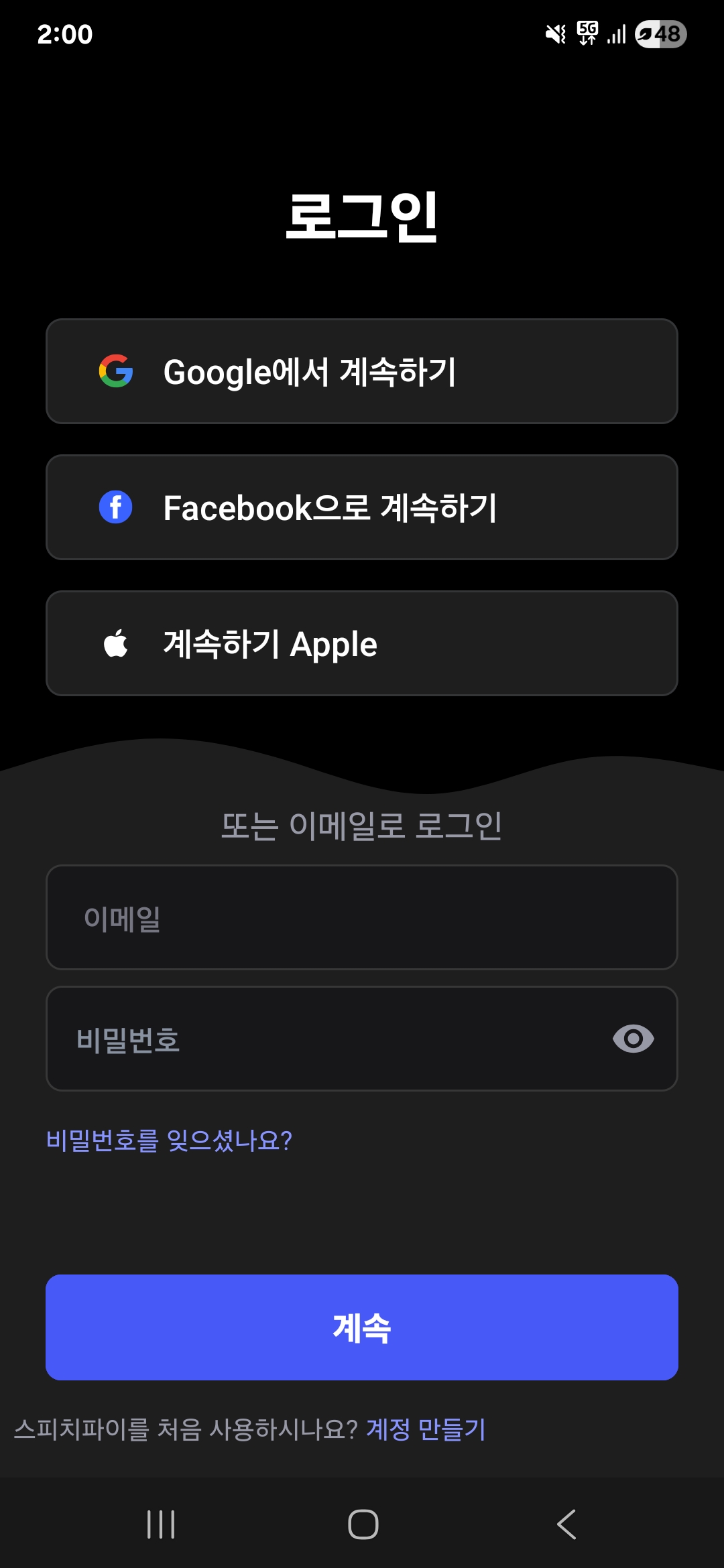Open the 계정 만들기 link
Image resolution: width=724 pixels, height=1568 pixels.
point(426,1429)
